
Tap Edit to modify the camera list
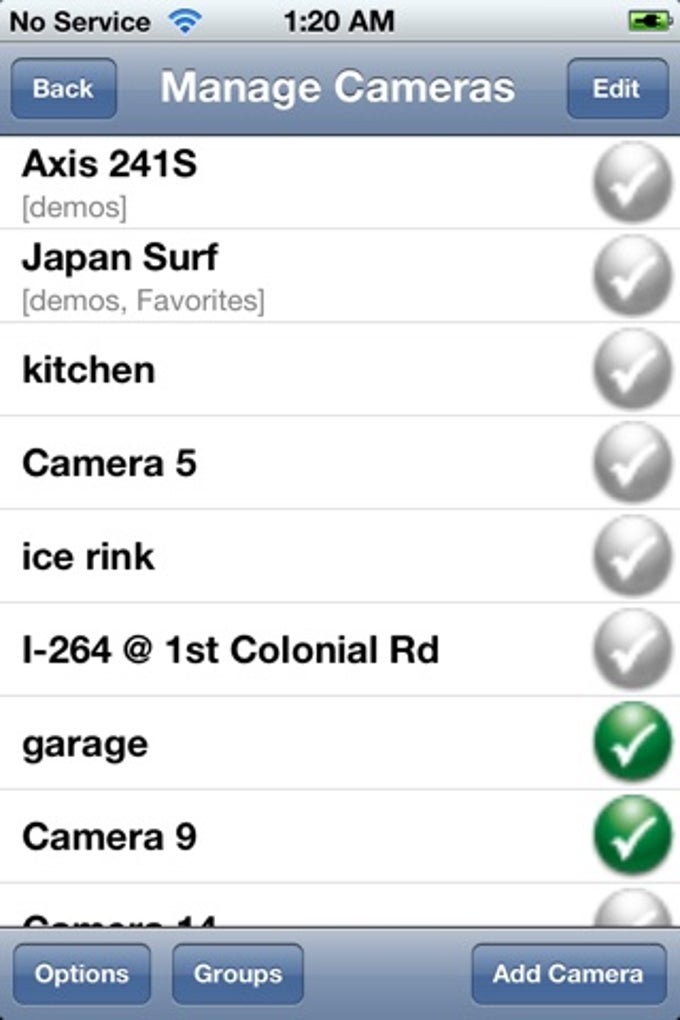[x=616, y=88]
